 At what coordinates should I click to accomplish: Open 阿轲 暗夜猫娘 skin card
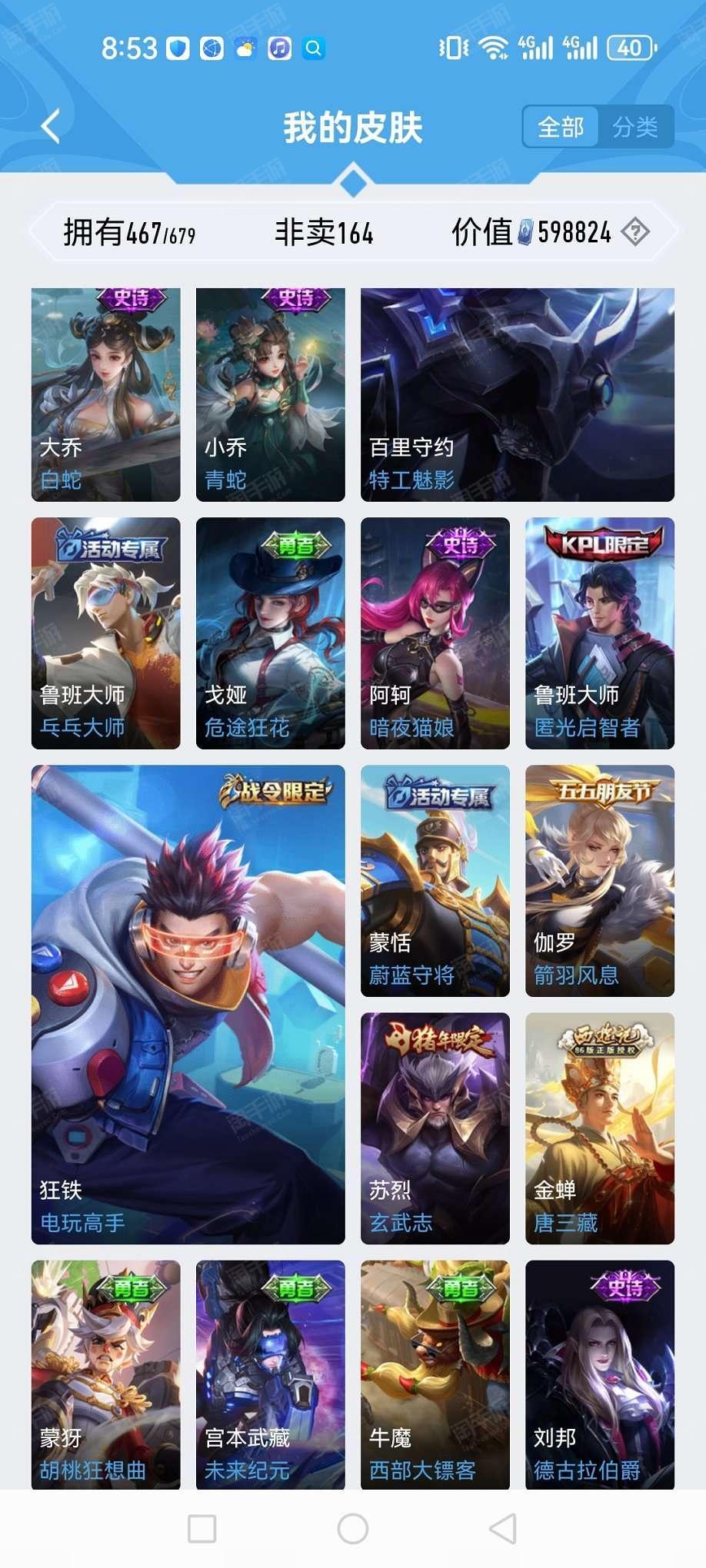point(435,633)
